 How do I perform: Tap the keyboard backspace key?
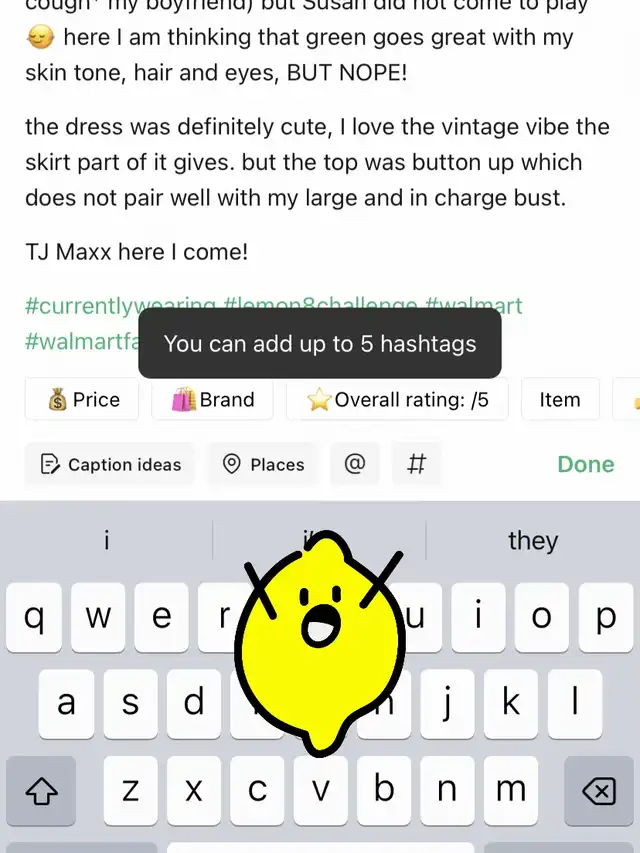[599, 791]
